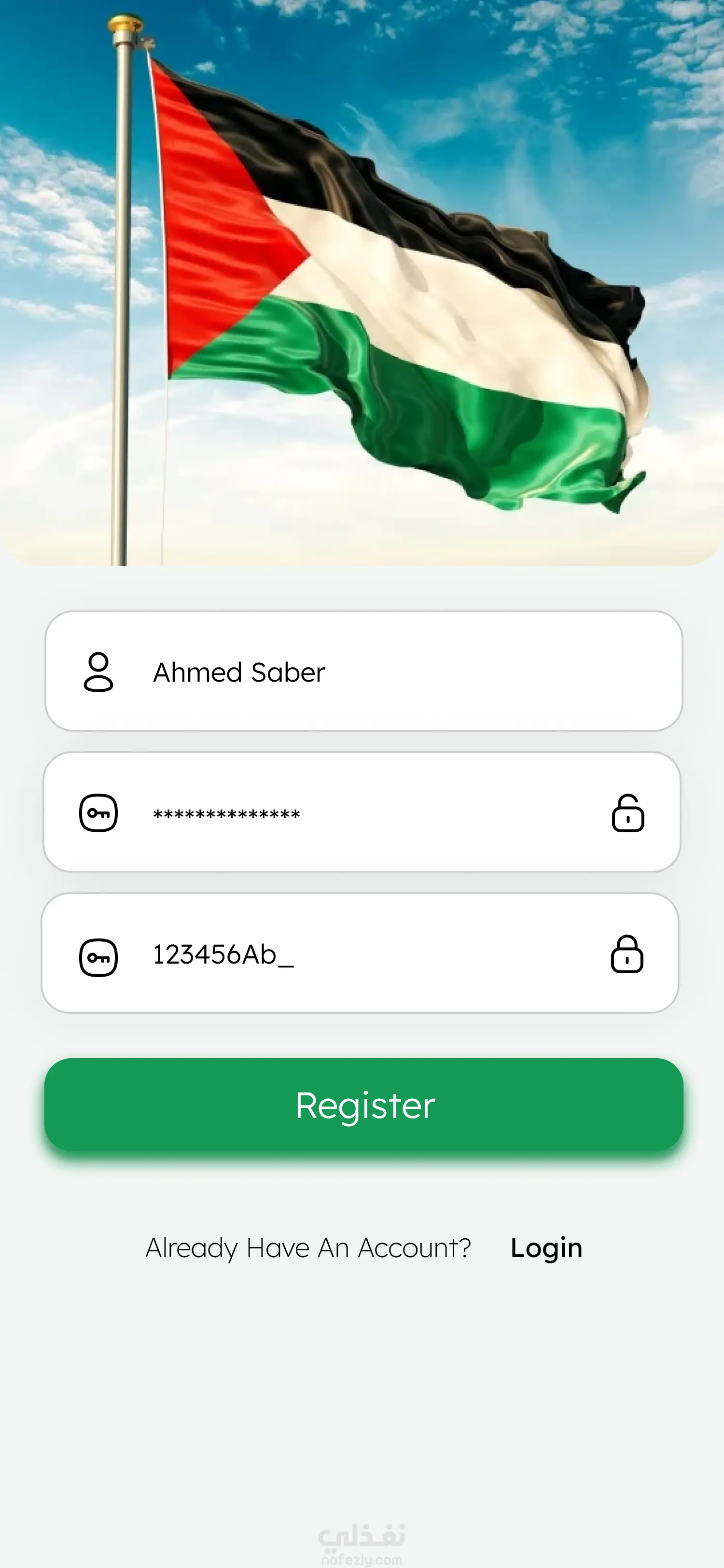This screenshot has width=724, height=1568.
Task: Go to the Login page
Action: (546, 1248)
